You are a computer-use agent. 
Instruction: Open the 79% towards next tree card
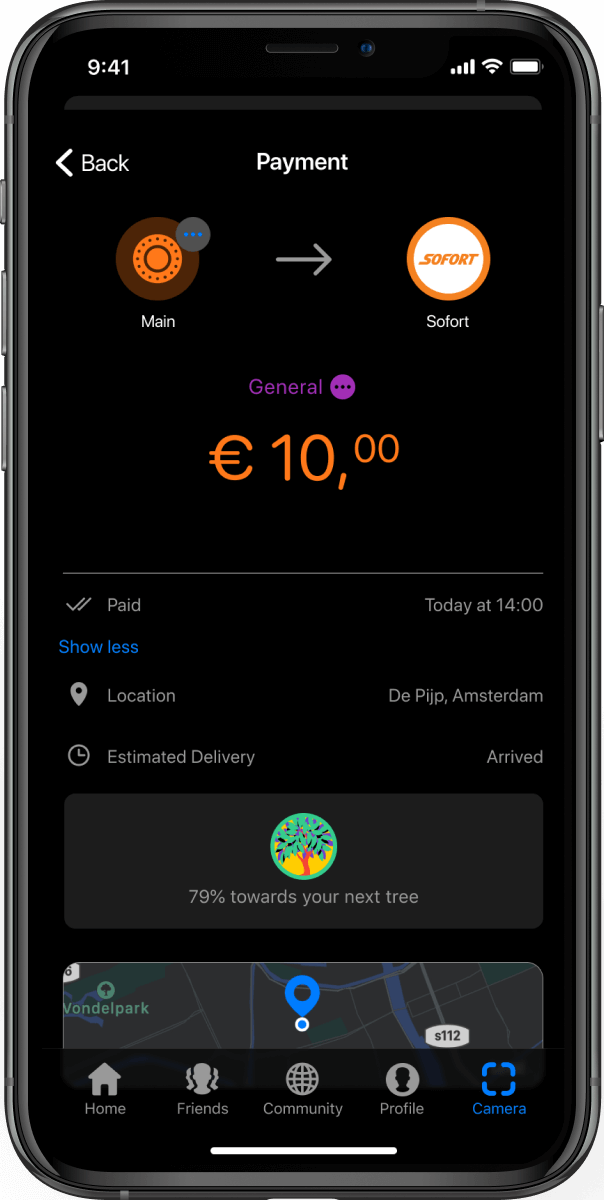303,861
